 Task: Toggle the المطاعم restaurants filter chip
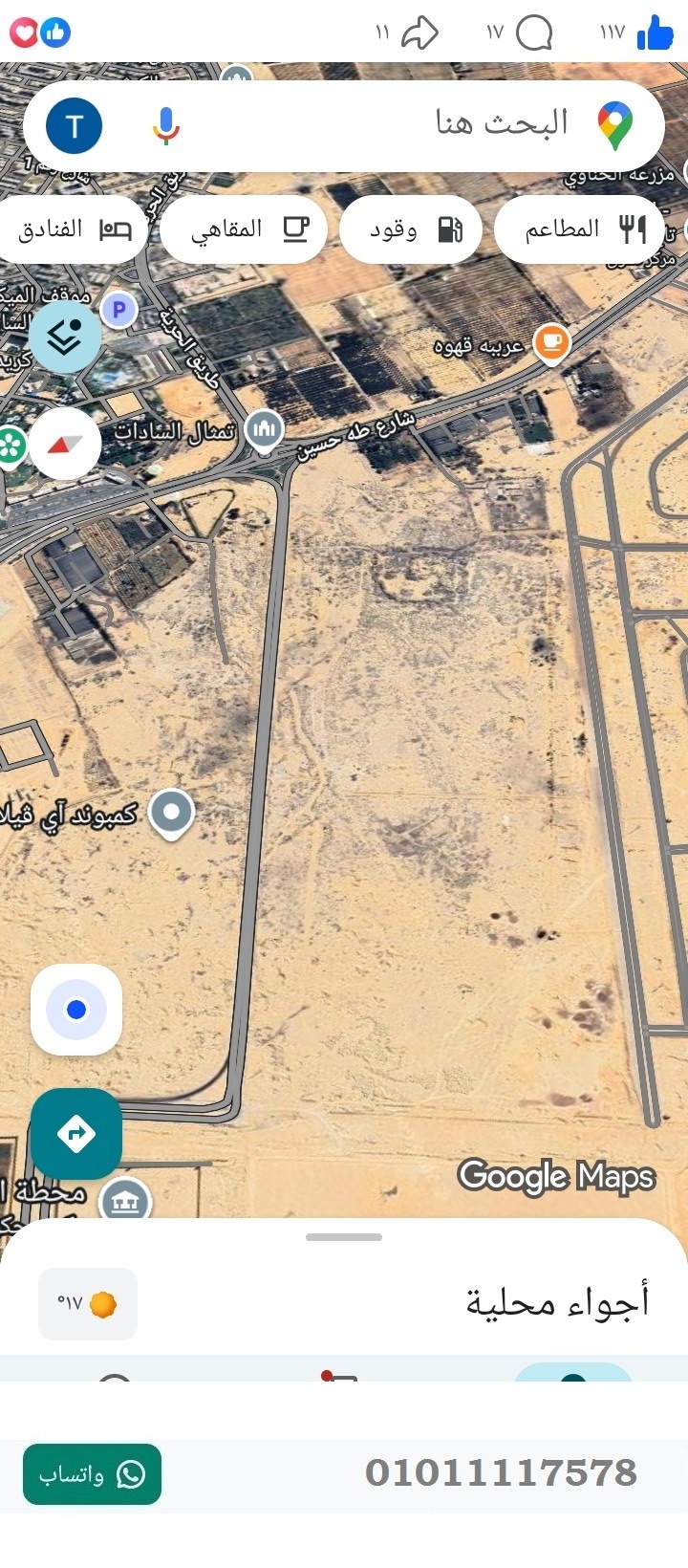579,229
